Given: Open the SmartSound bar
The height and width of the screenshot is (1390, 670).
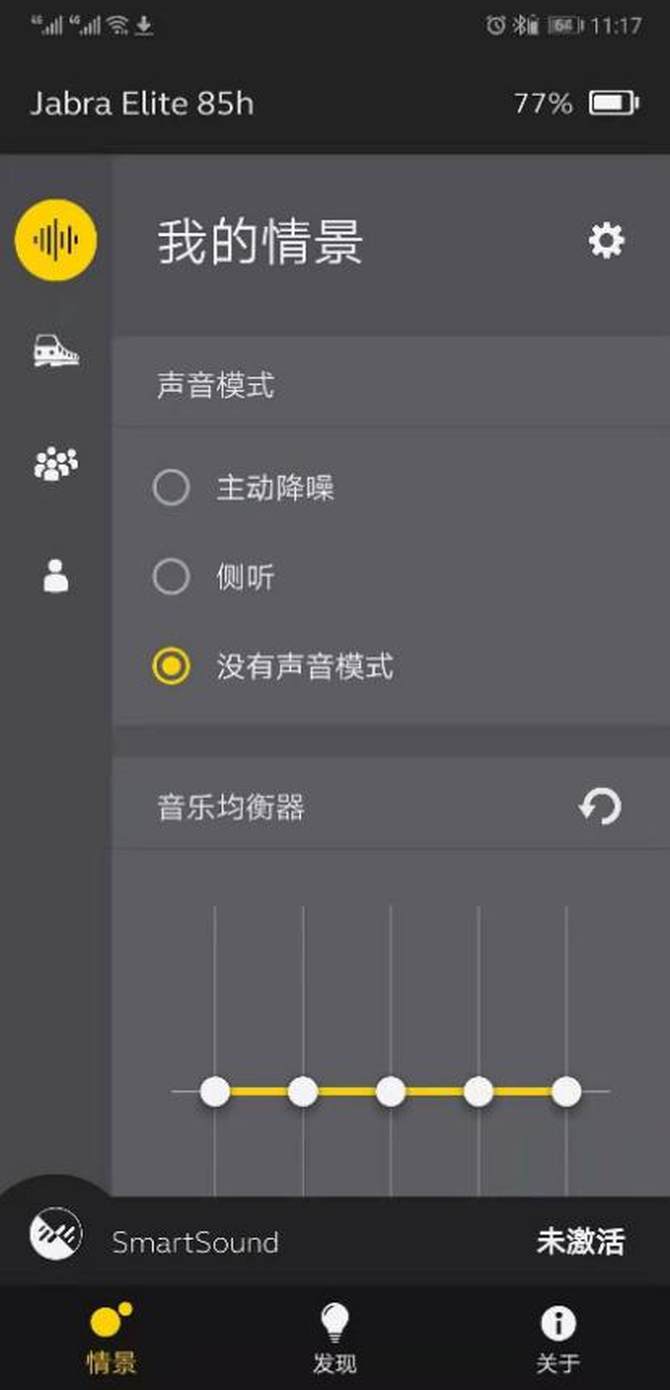Looking at the screenshot, I should pyautogui.click(x=335, y=1242).
